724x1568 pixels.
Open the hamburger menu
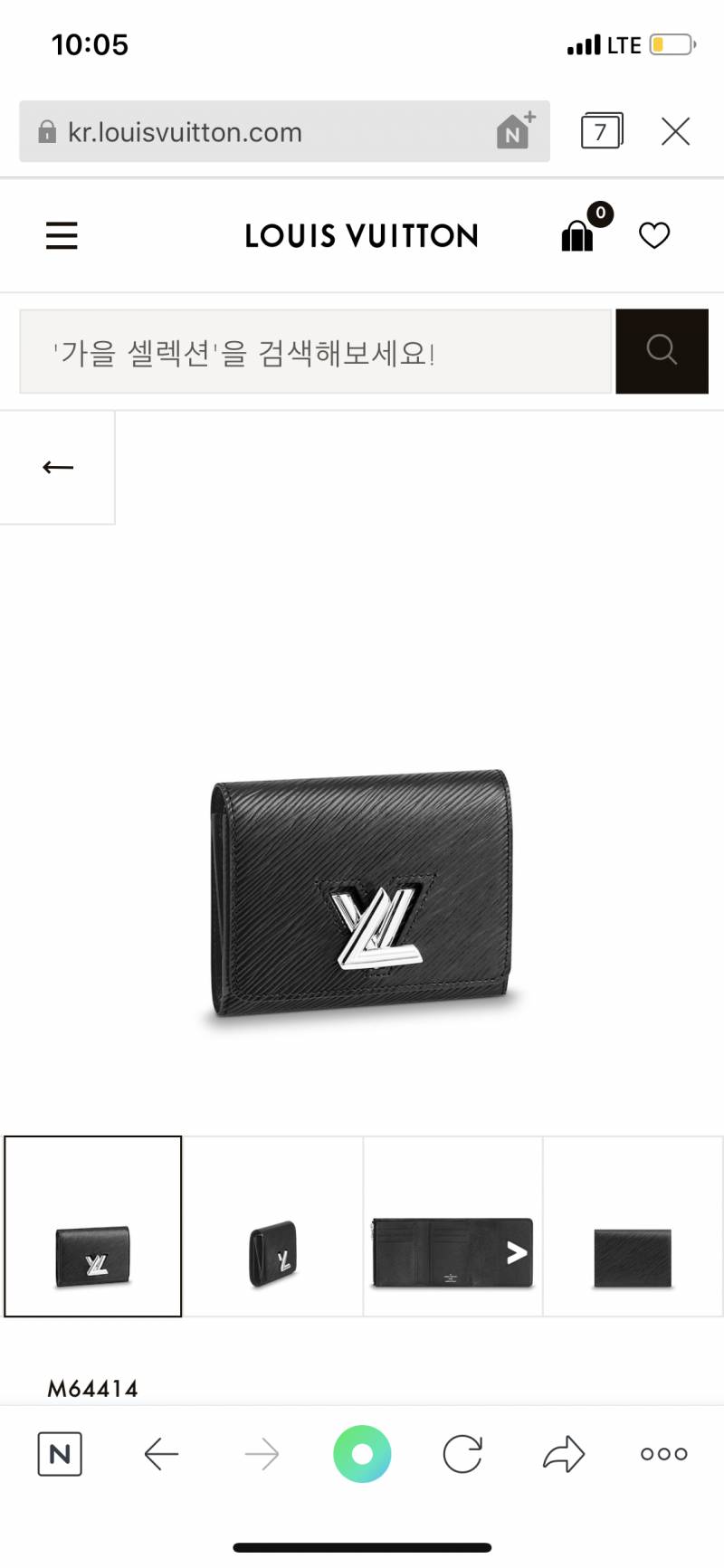click(x=62, y=236)
